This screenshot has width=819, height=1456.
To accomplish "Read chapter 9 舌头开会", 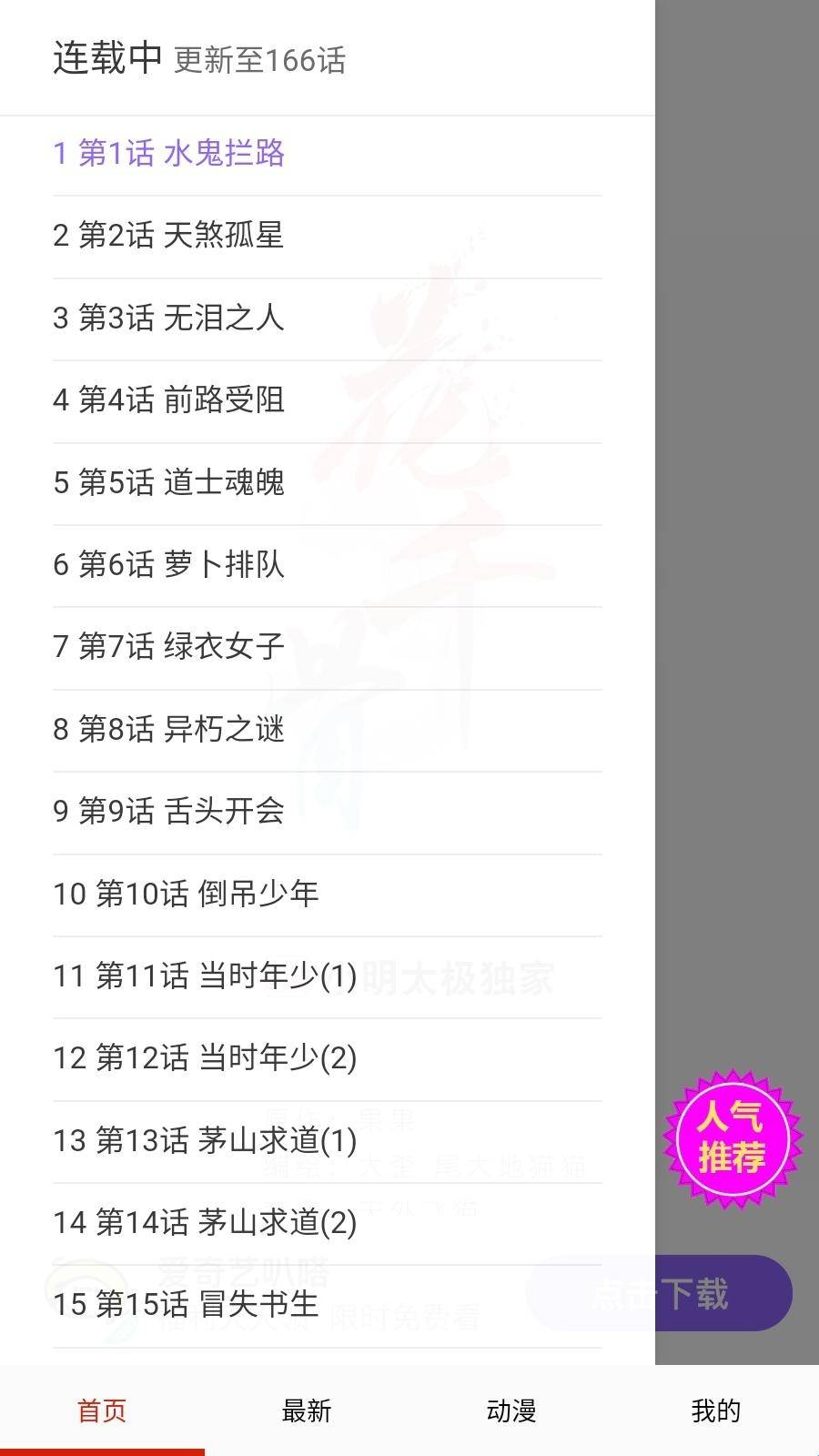I will click(328, 813).
